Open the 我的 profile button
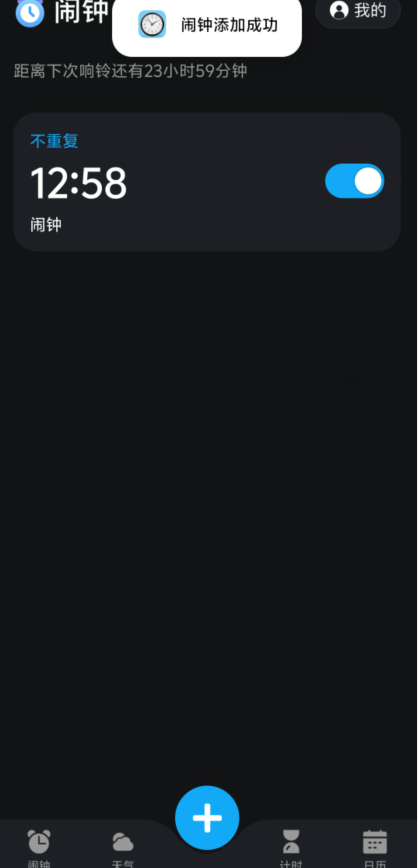This screenshot has height=868, width=418. click(x=358, y=11)
